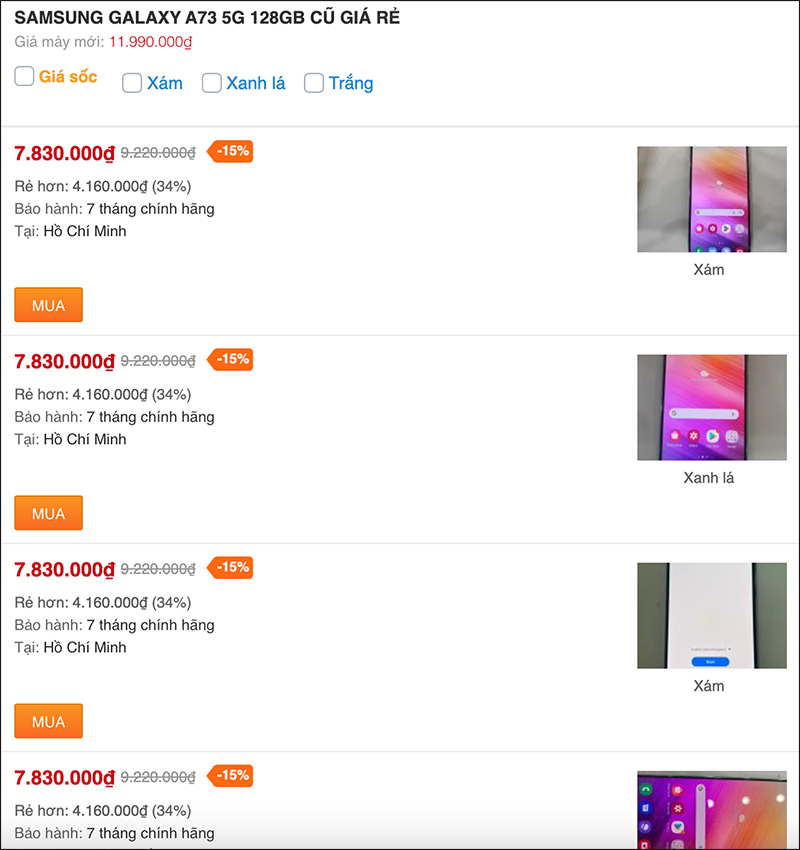Select the Xanh lá color filter
800x850 pixels.
coord(212,83)
